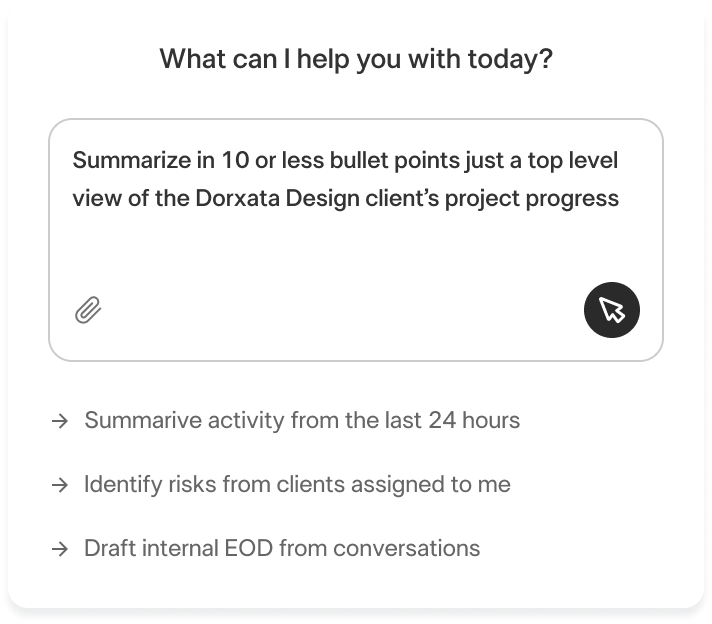The height and width of the screenshot is (624, 712).
Task: Send the Dorxata Design summary prompt
Action: 612,310
